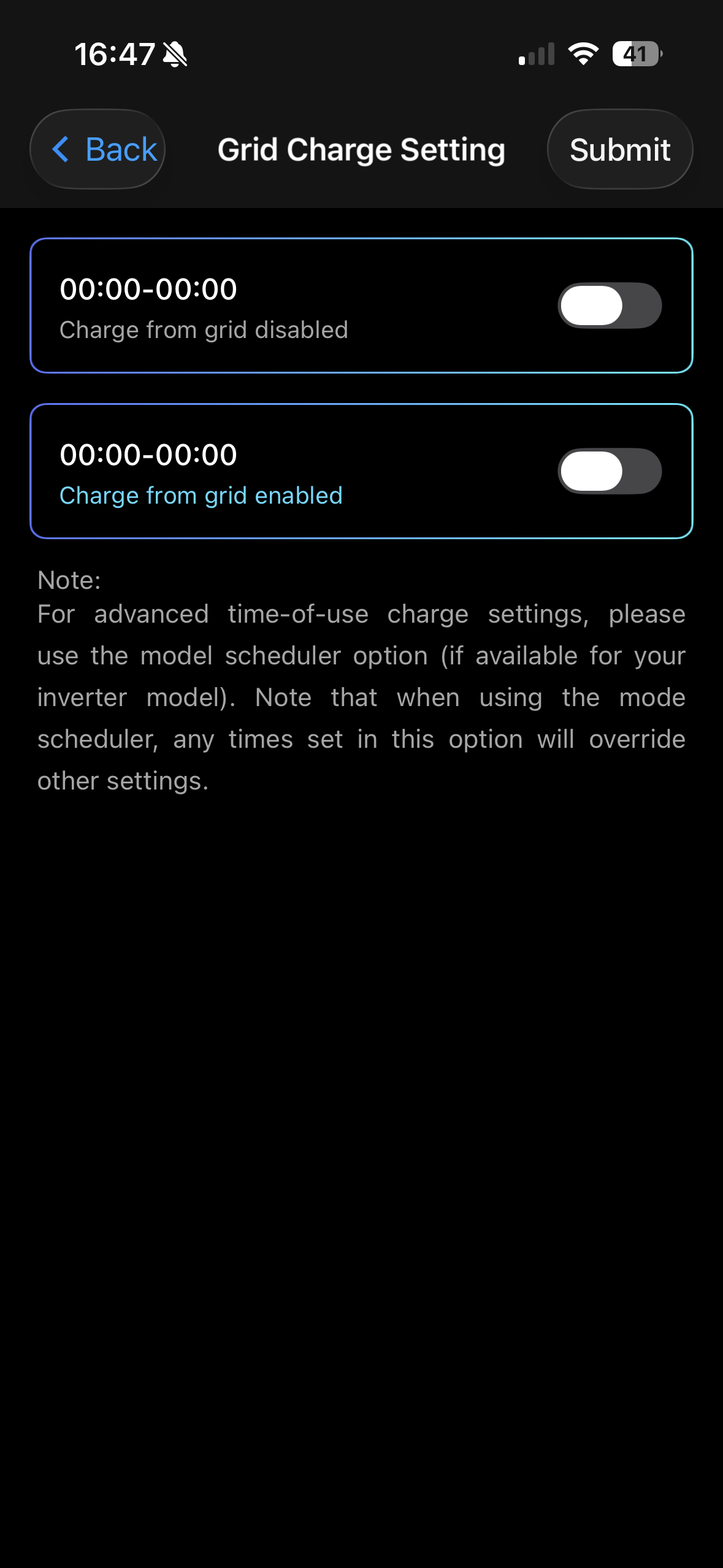Open time range for charge from grid disabled
This screenshot has width=723, height=1568.
[x=148, y=290]
